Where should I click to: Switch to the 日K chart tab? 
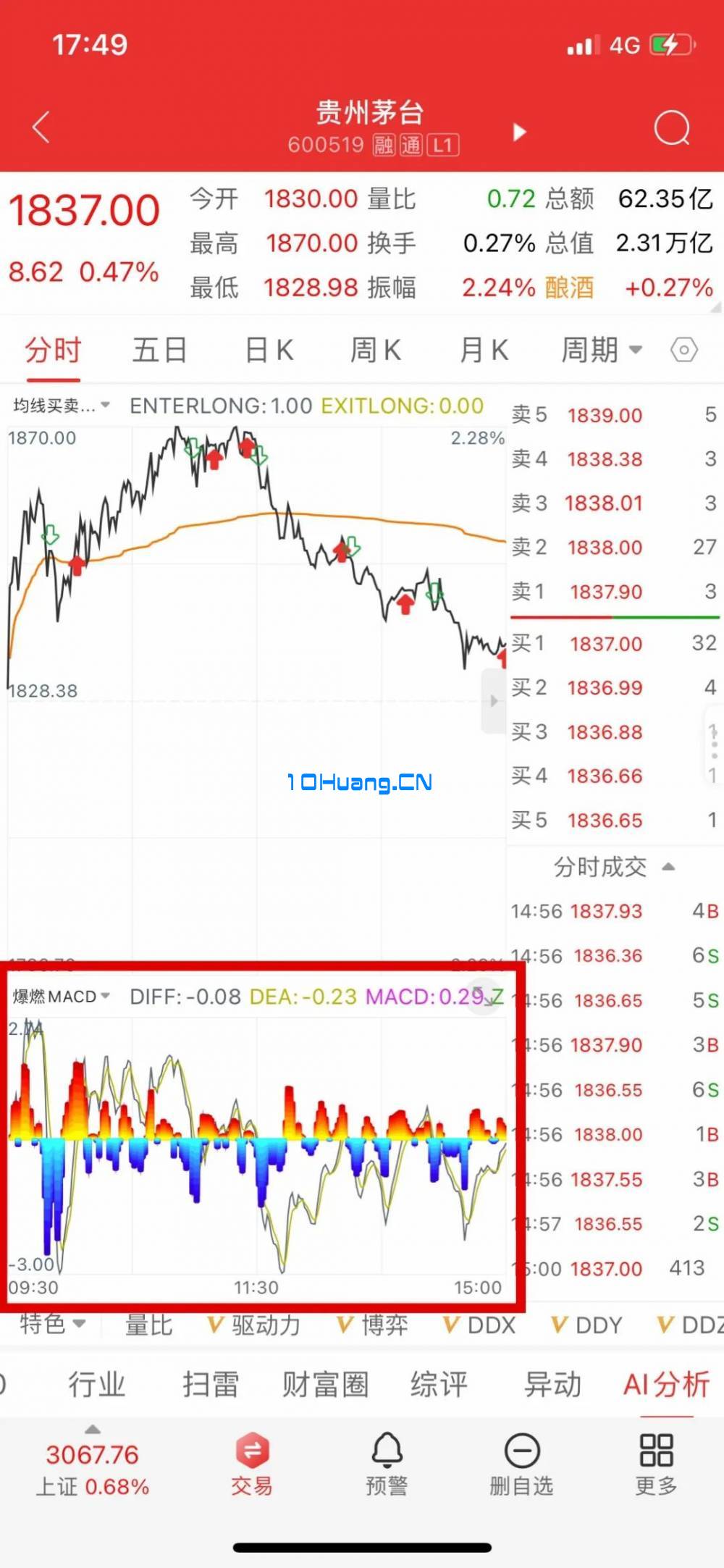[269, 351]
